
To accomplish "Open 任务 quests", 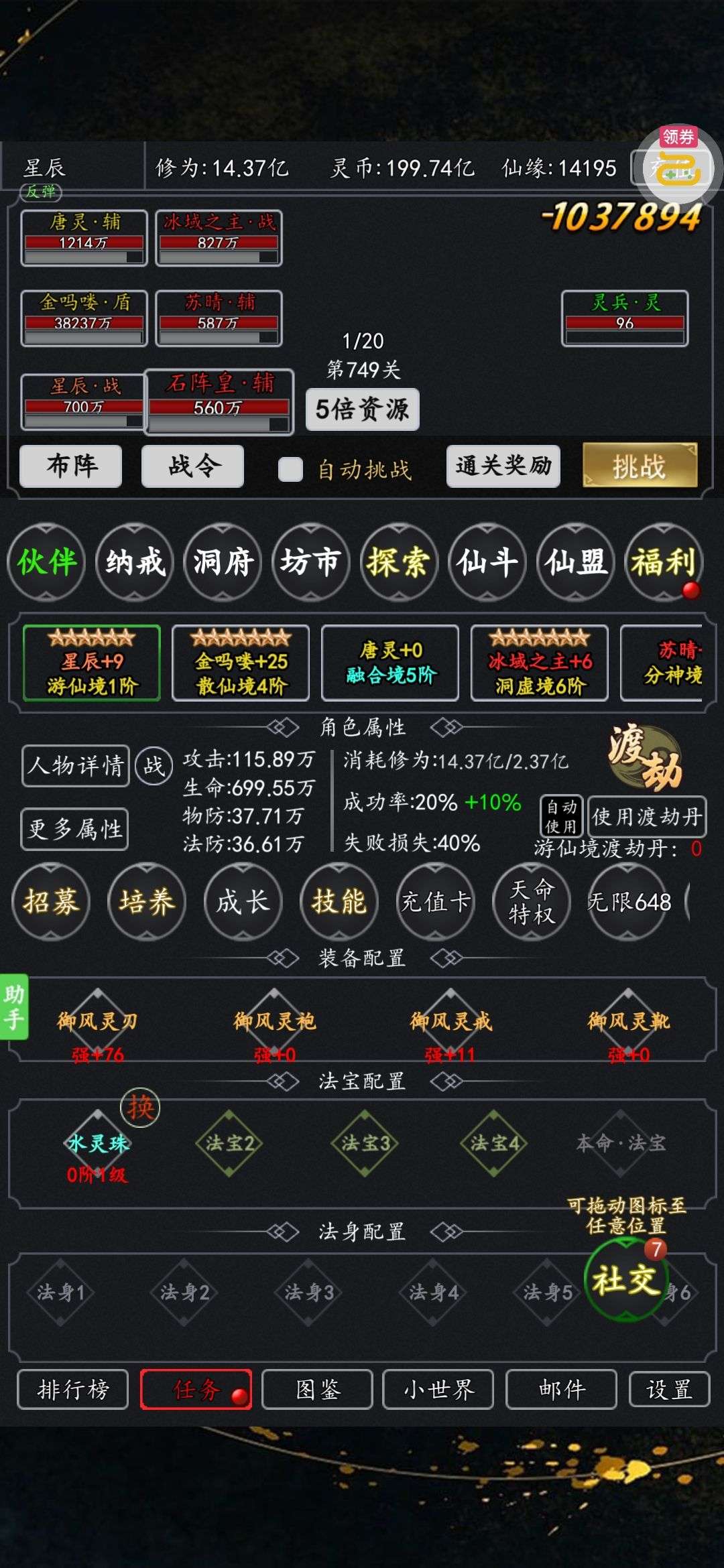I will tap(196, 1389).
